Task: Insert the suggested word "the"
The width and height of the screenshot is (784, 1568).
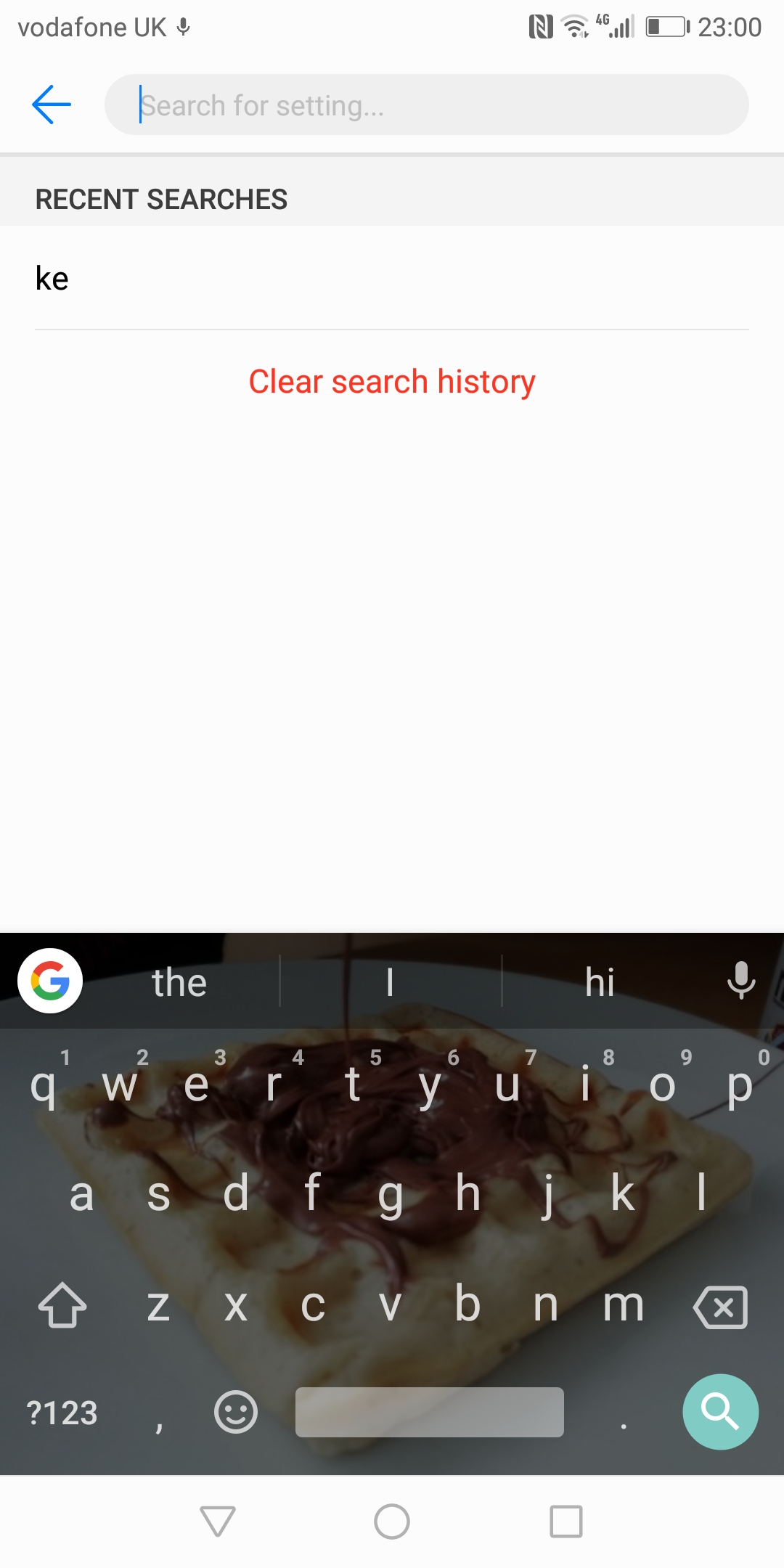Action: click(179, 982)
